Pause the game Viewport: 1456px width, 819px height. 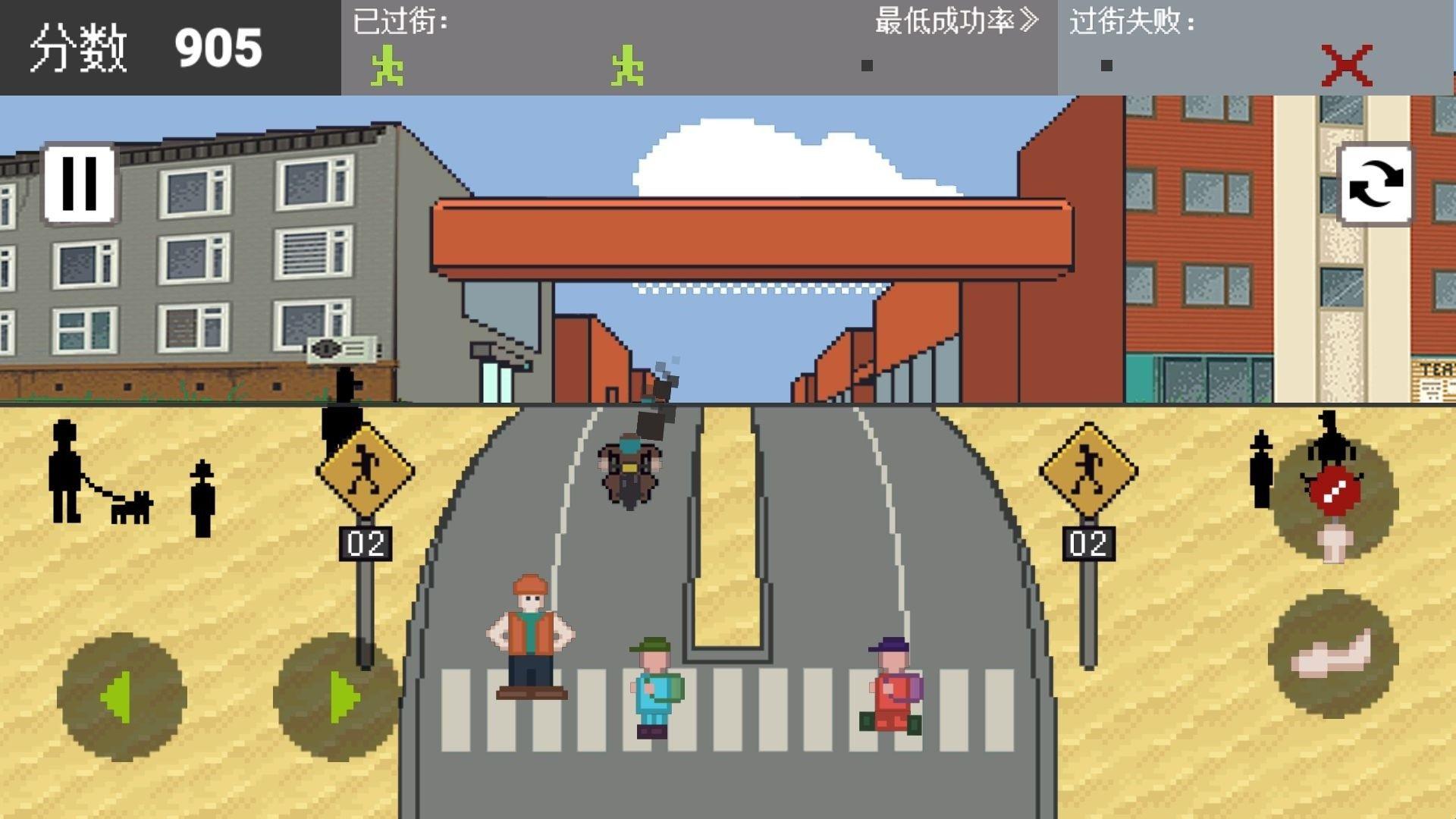pos(80,184)
